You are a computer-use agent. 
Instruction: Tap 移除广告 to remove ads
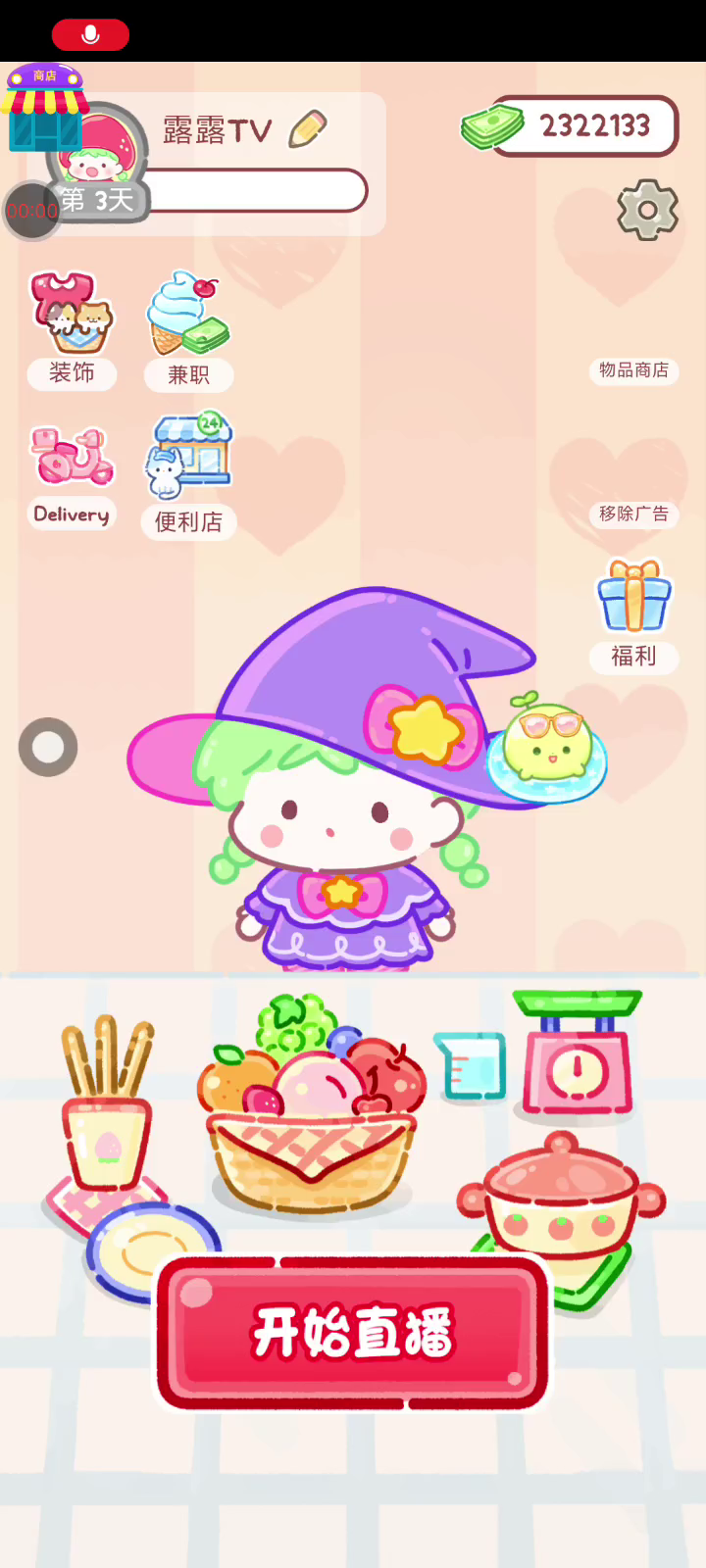tap(633, 514)
